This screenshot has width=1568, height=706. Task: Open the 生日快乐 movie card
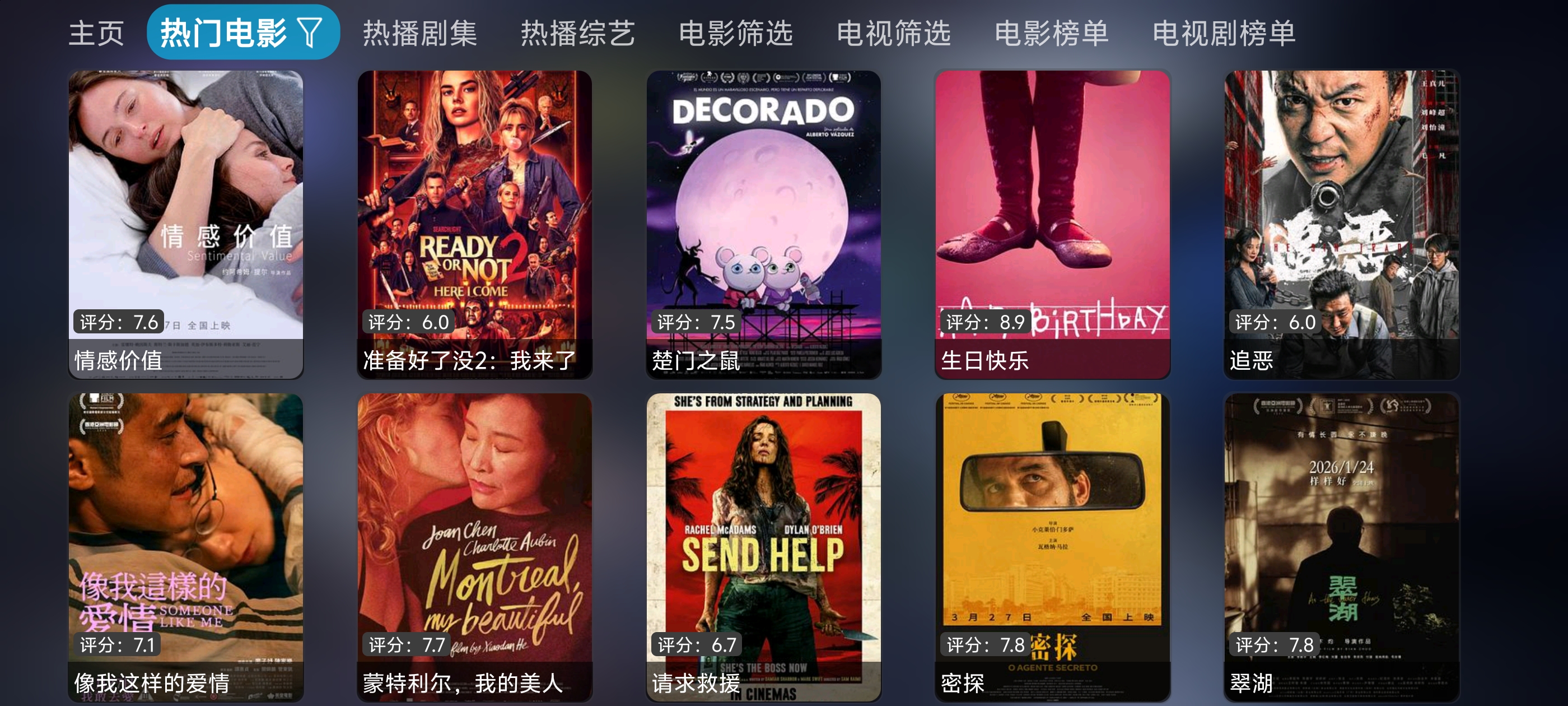point(1052,224)
